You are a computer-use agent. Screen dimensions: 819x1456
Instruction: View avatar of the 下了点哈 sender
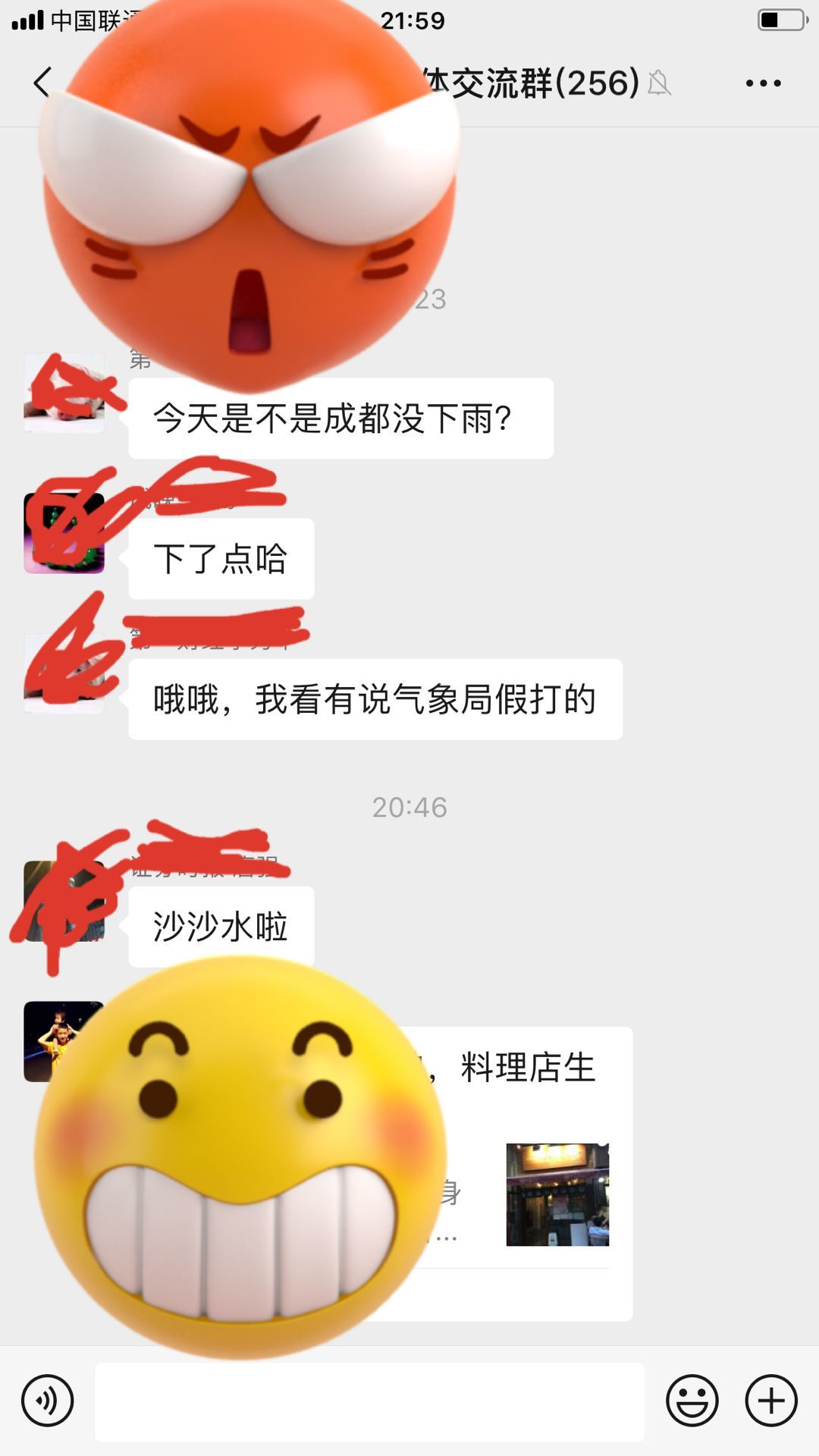point(64,533)
